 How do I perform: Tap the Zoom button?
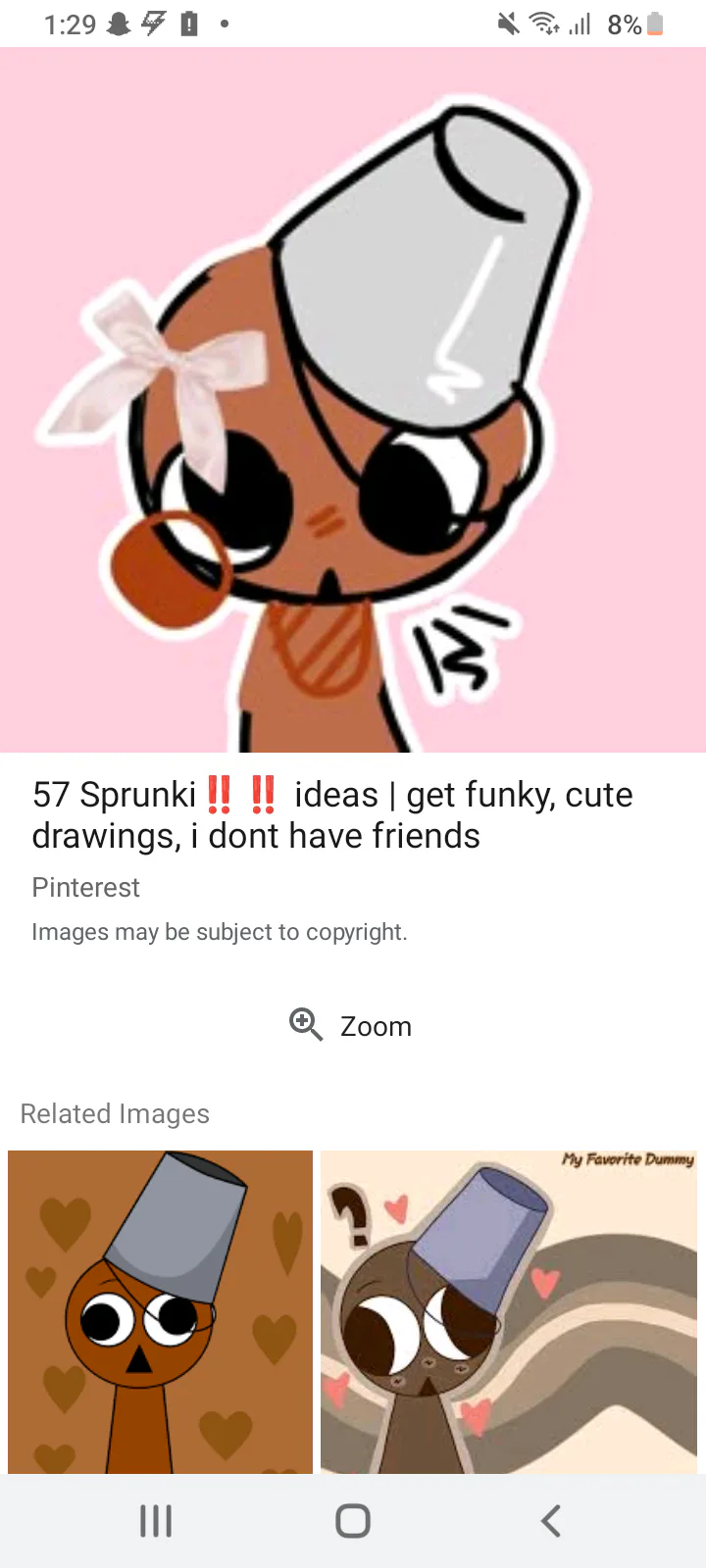click(351, 1026)
